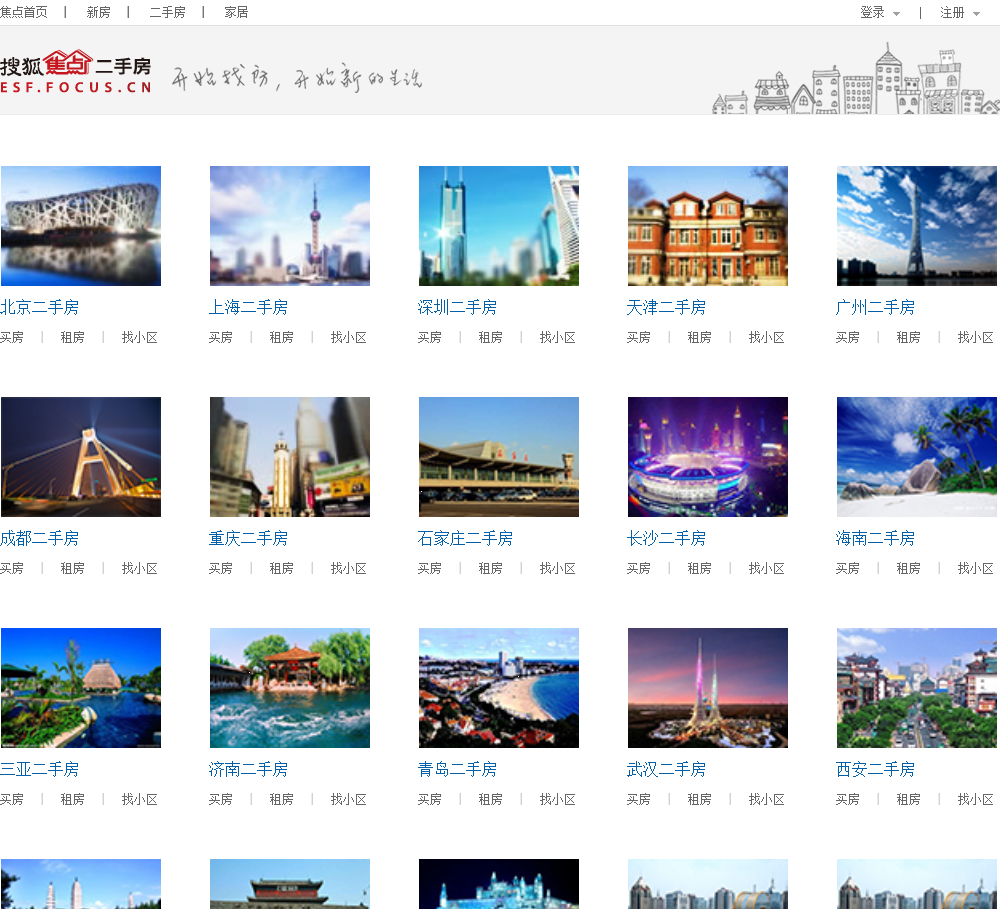Open 深圳二手房 city link
Screen dimensions: 1000x909
(x=457, y=307)
